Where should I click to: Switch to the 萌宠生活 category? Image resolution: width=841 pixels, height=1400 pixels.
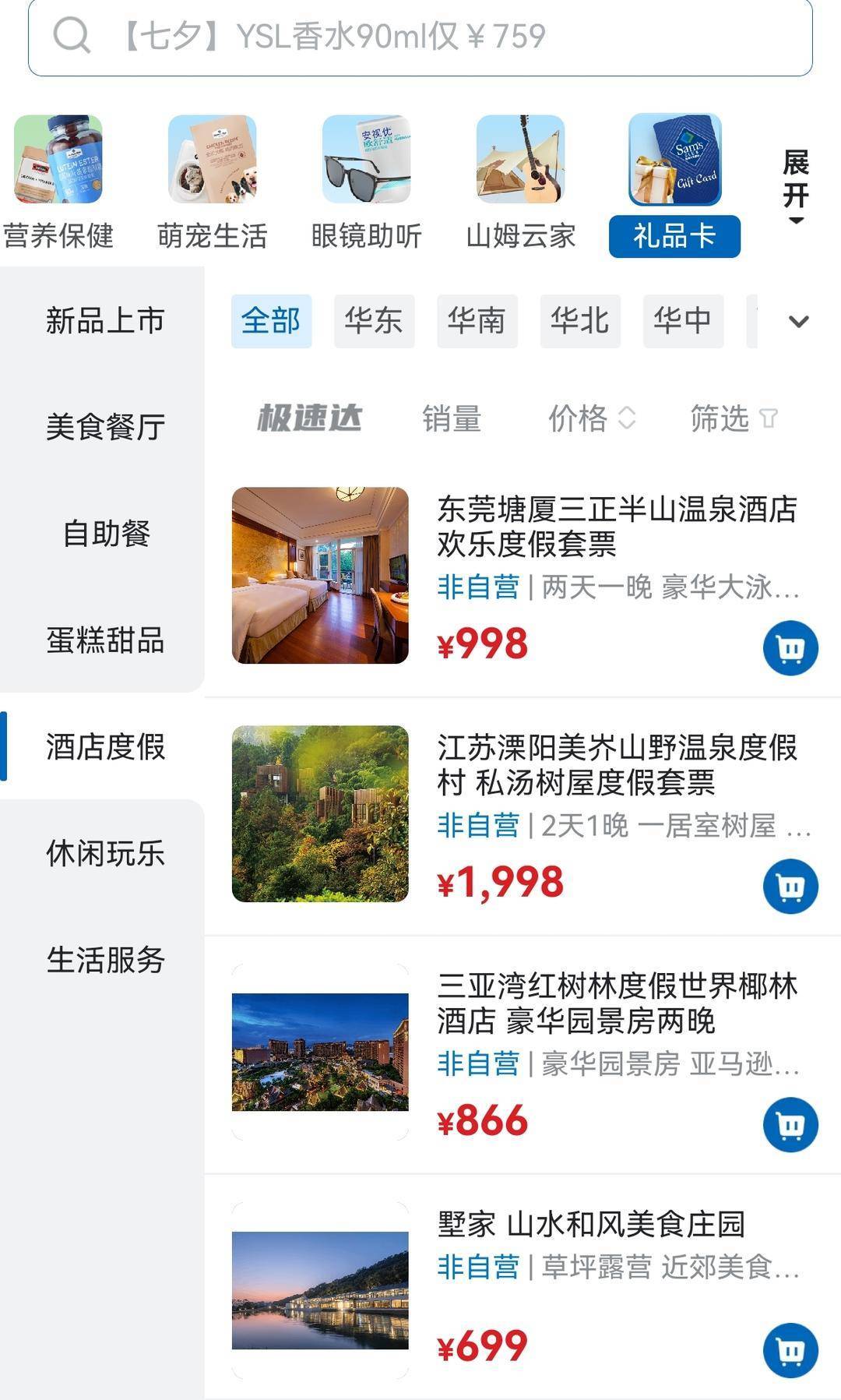pyautogui.click(x=212, y=181)
